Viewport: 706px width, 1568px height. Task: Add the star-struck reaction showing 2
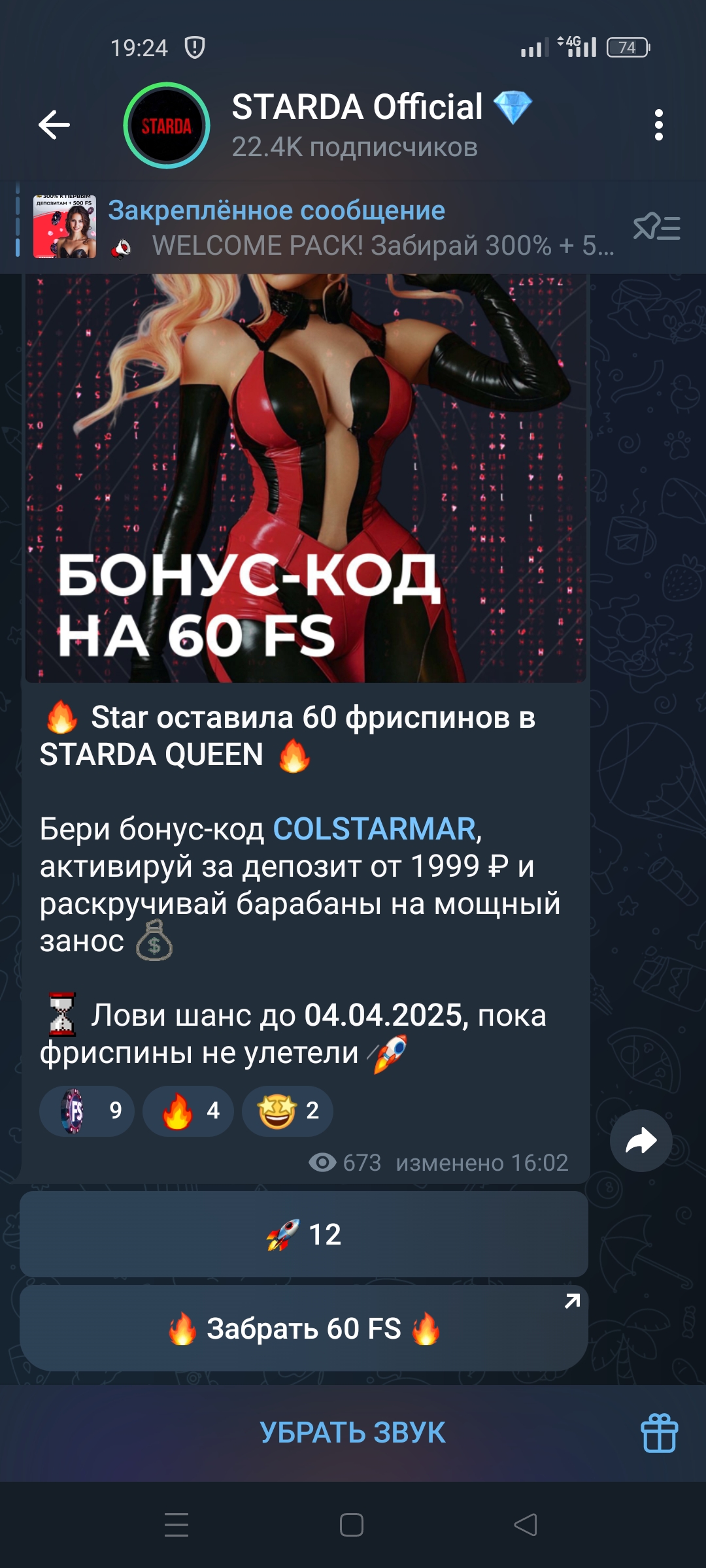point(288,1111)
